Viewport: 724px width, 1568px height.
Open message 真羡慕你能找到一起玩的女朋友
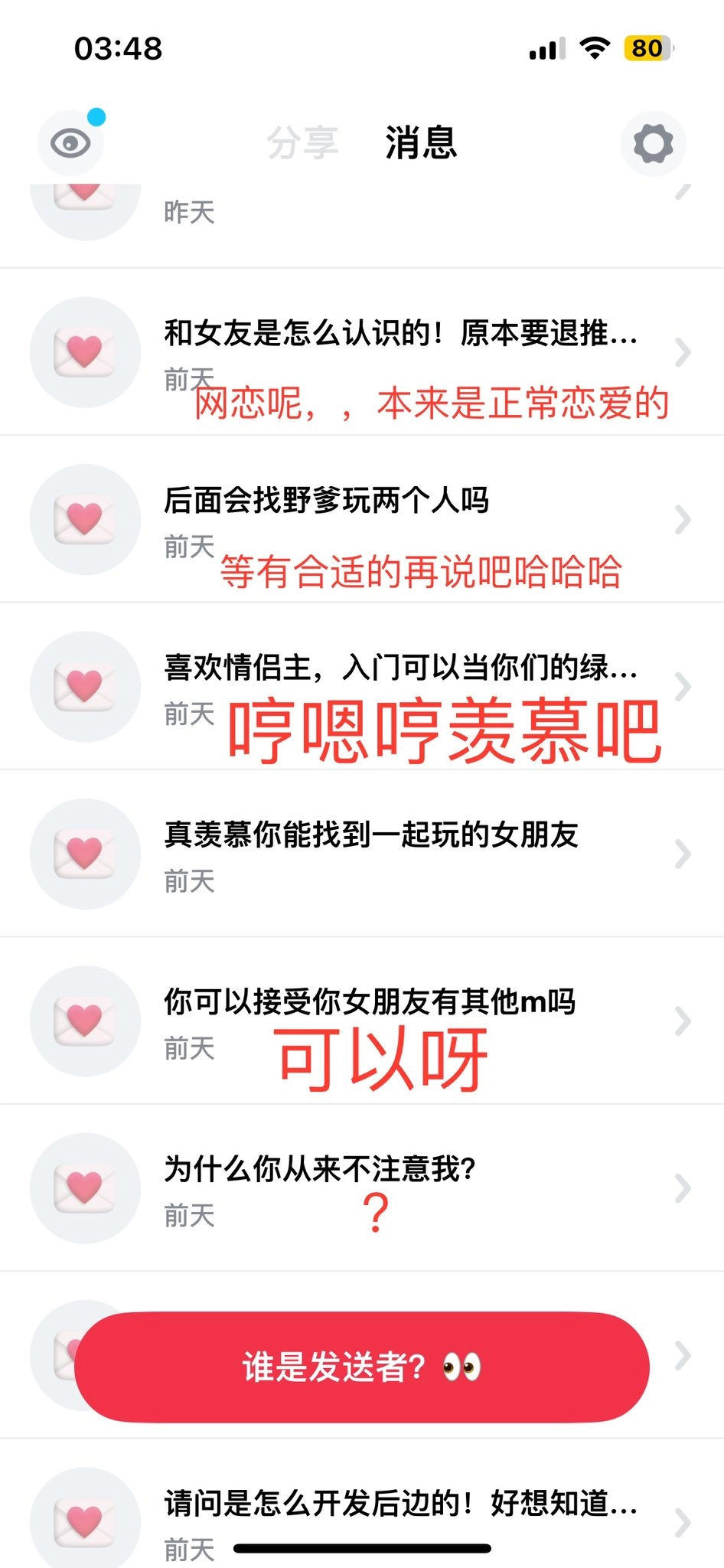pyautogui.click(x=362, y=854)
